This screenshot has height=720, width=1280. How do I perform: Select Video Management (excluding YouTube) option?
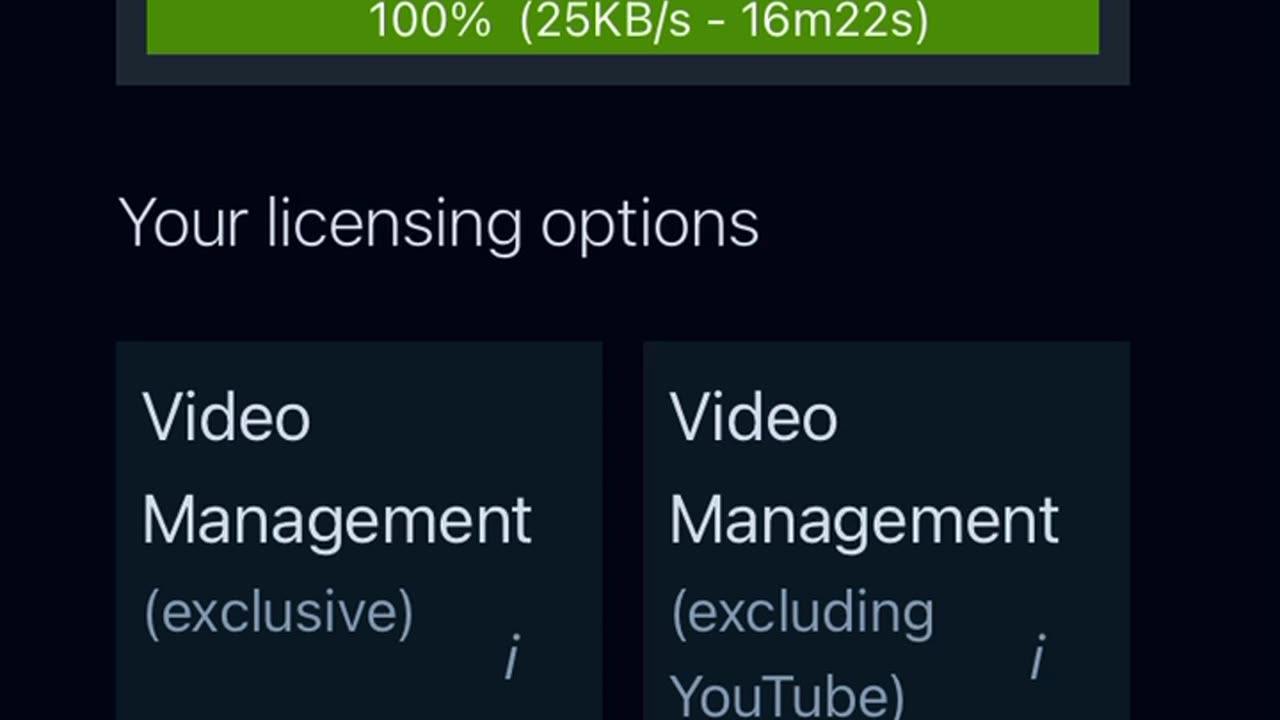coord(862,520)
